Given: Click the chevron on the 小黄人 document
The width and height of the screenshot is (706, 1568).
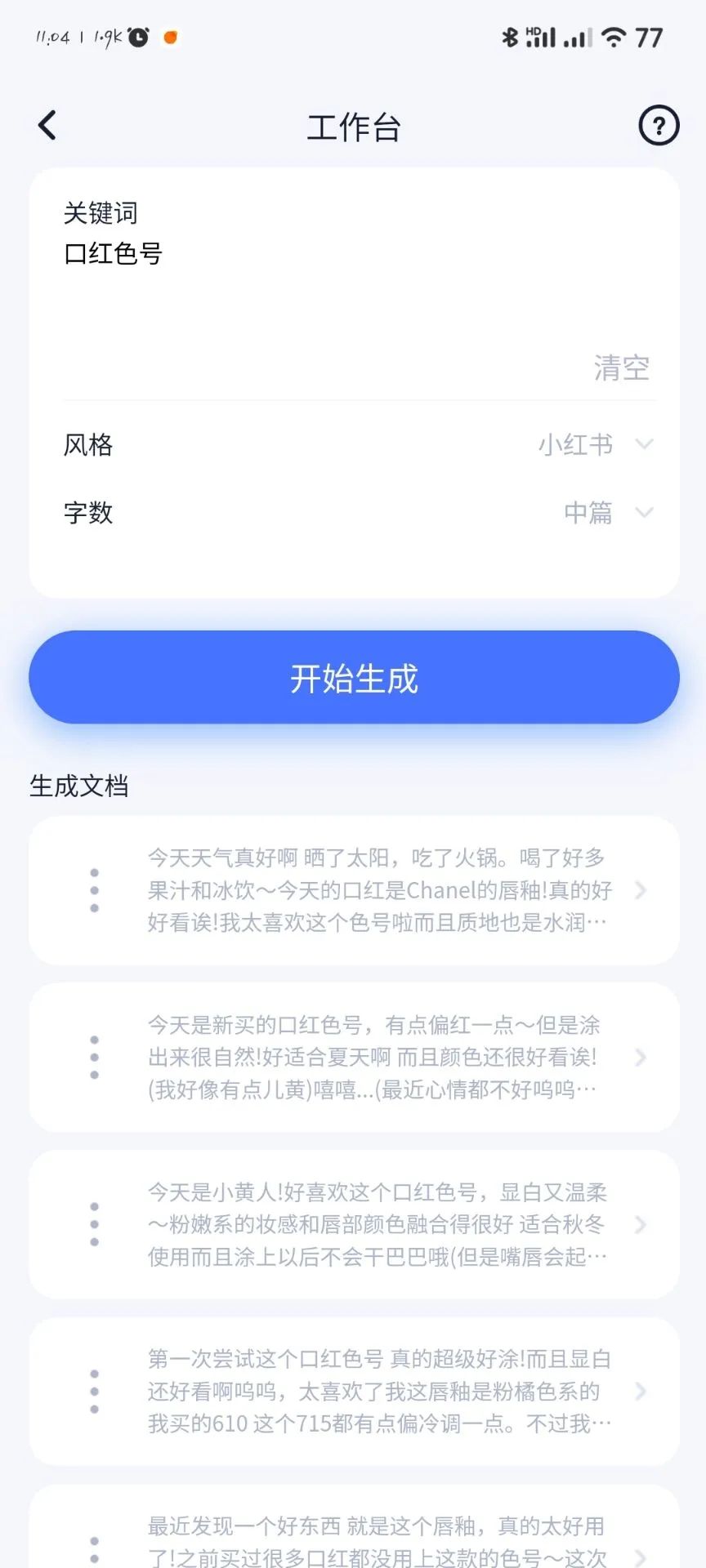Looking at the screenshot, I should pyautogui.click(x=641, y=1224).
